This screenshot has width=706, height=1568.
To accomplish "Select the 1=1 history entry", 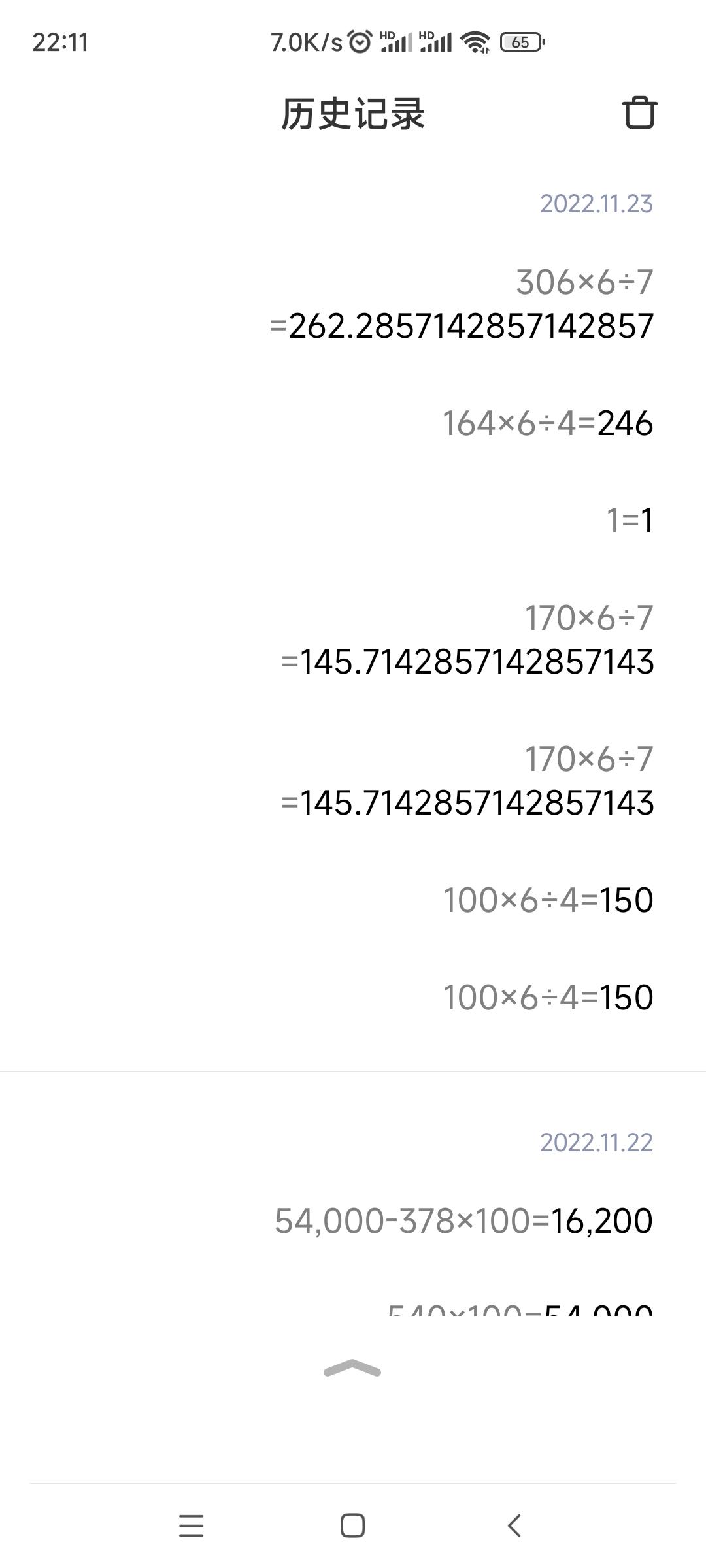I will pyautogui.click(x=630, y=521).
